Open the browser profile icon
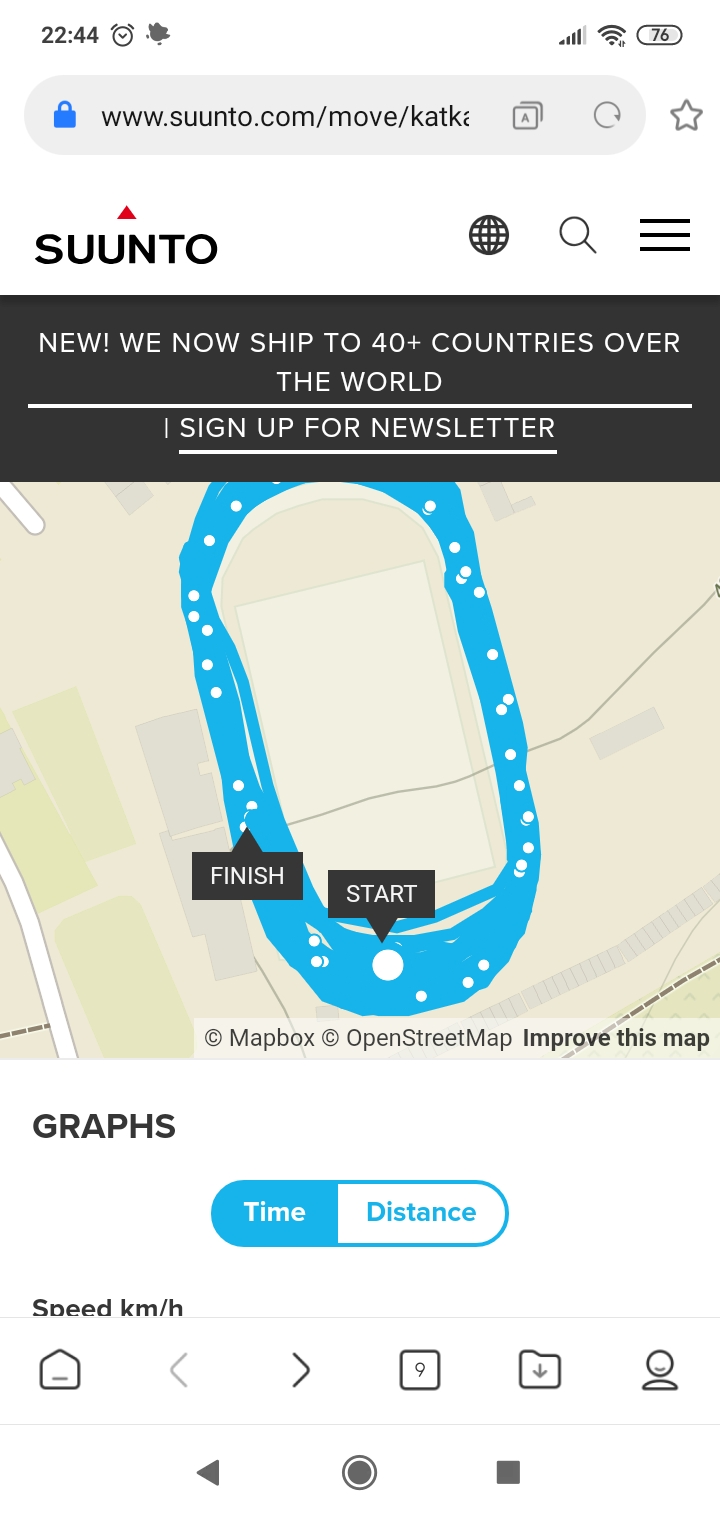This screenshot has height=1520, width=720. (660, 1370)
